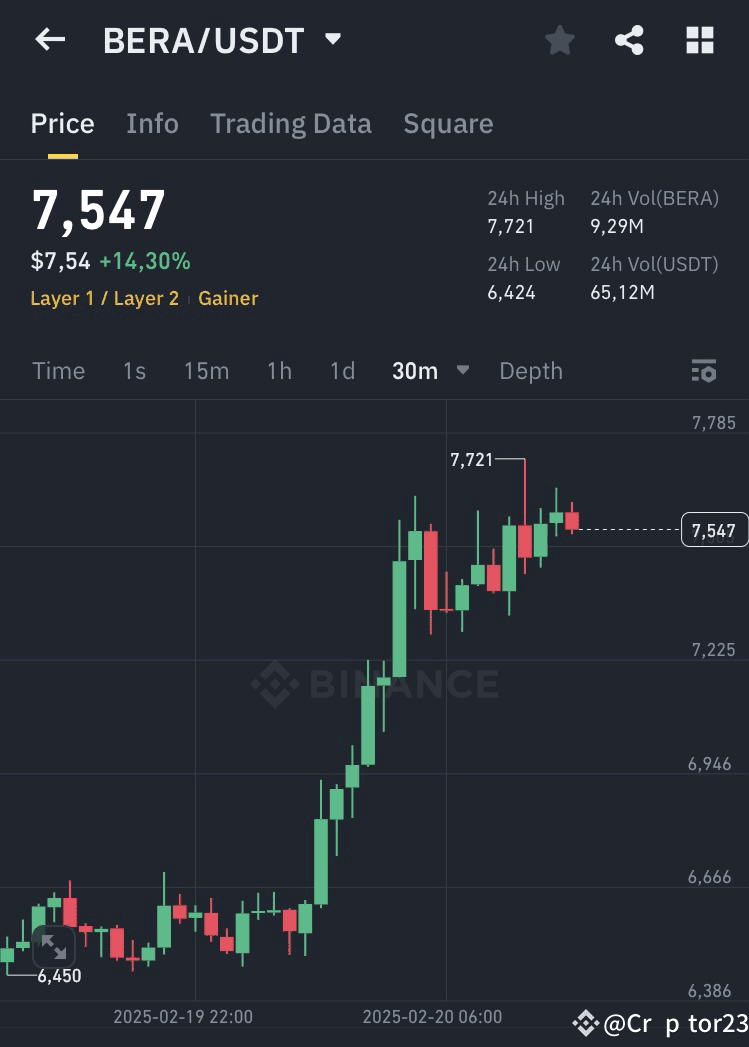This screenshot has width=749, height=1047.
Task: Tap the back arrow to exit the chart
Action: (49, 40)
